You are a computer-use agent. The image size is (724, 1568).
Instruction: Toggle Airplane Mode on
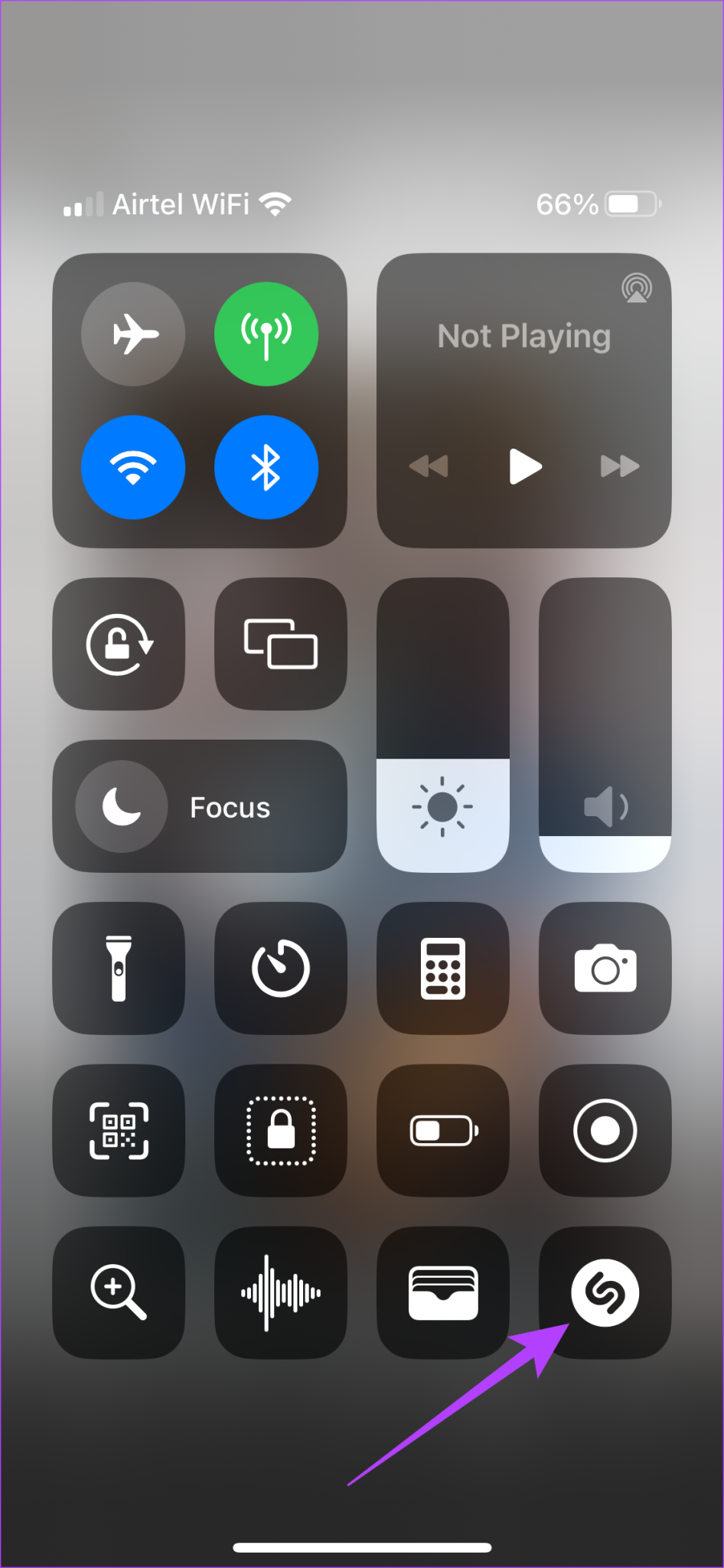[x=133, y=333]
